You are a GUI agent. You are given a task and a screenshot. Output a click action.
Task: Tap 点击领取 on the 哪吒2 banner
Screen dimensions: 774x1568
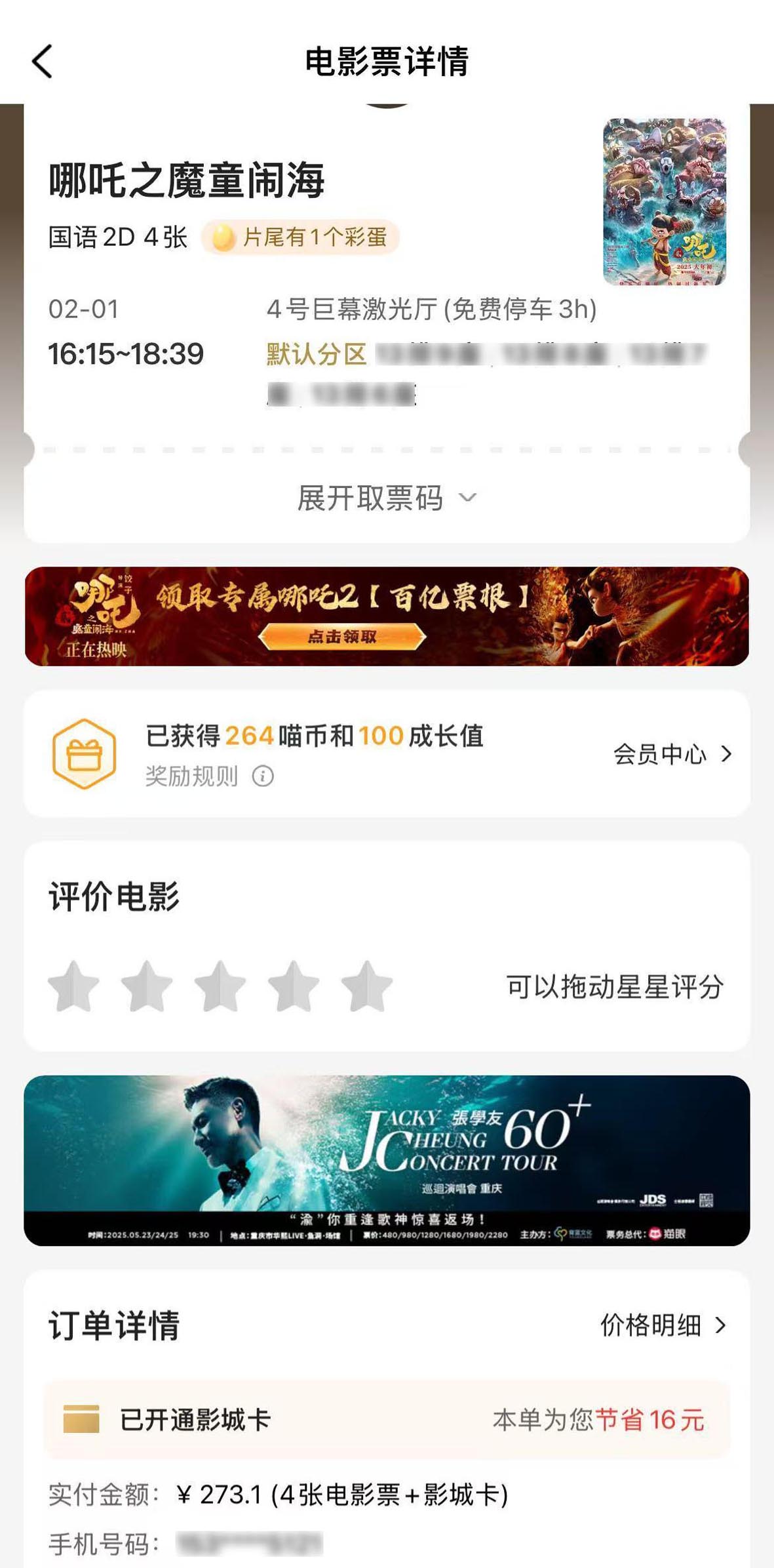pyautogui.click(x=342, y=637)
